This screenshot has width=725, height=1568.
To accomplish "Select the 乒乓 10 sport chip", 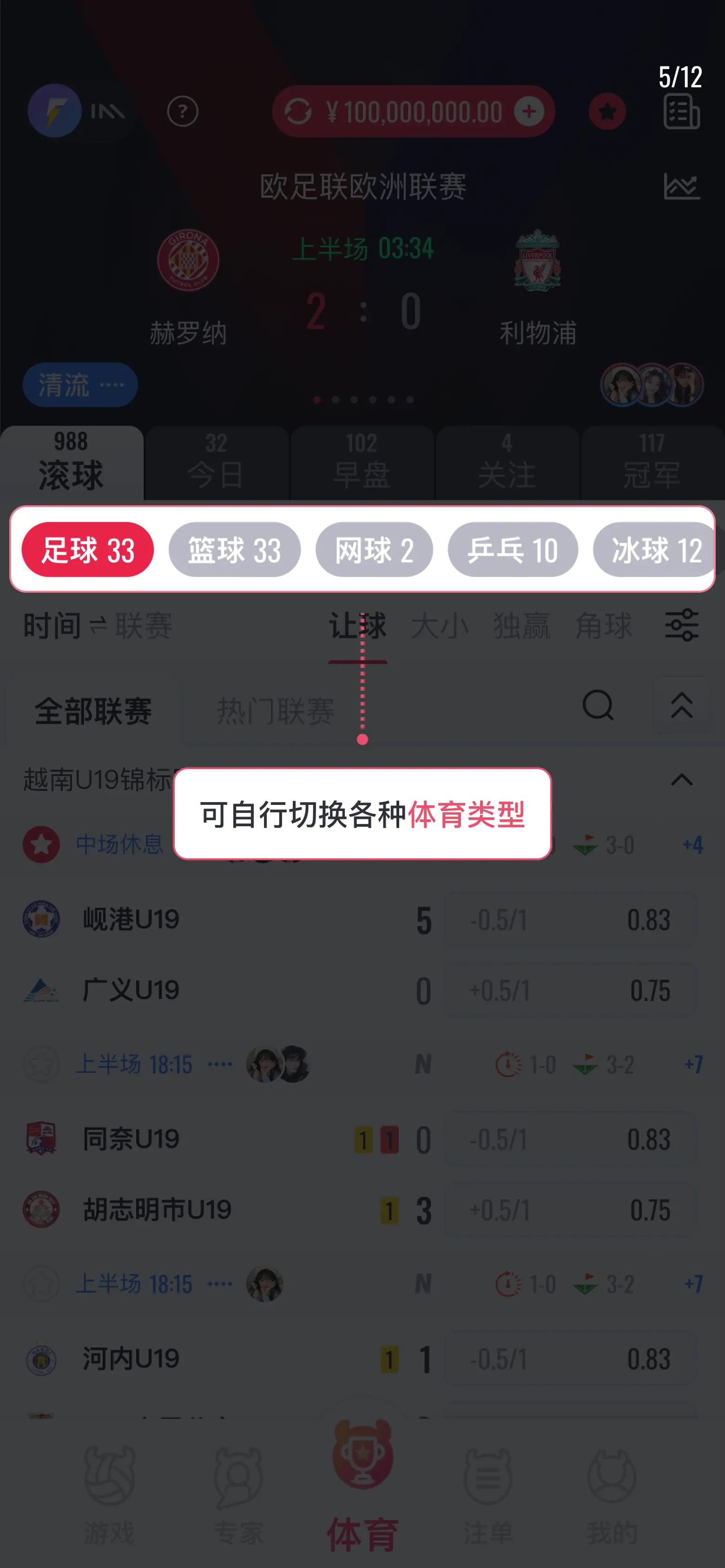I will point(512,549).
